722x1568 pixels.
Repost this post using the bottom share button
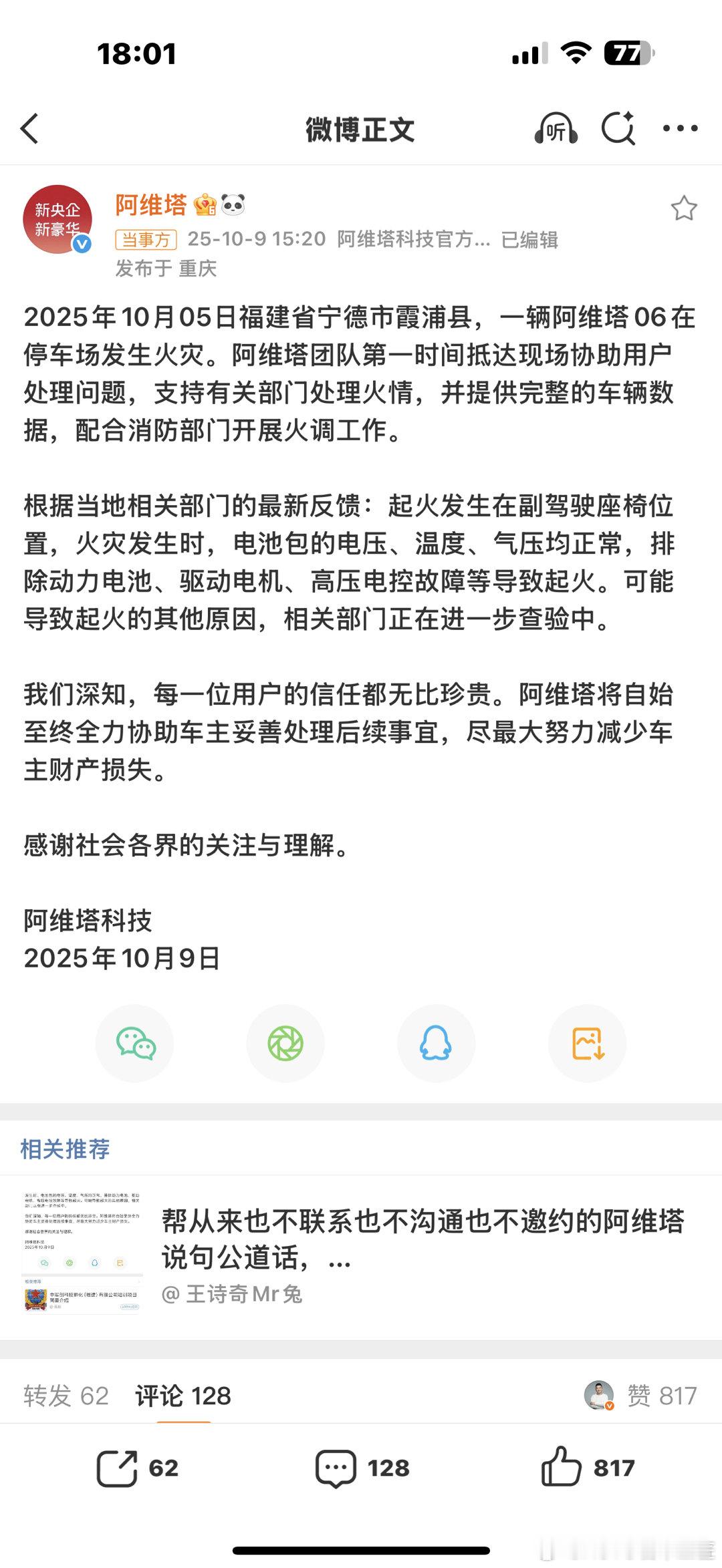(136, 1468)
